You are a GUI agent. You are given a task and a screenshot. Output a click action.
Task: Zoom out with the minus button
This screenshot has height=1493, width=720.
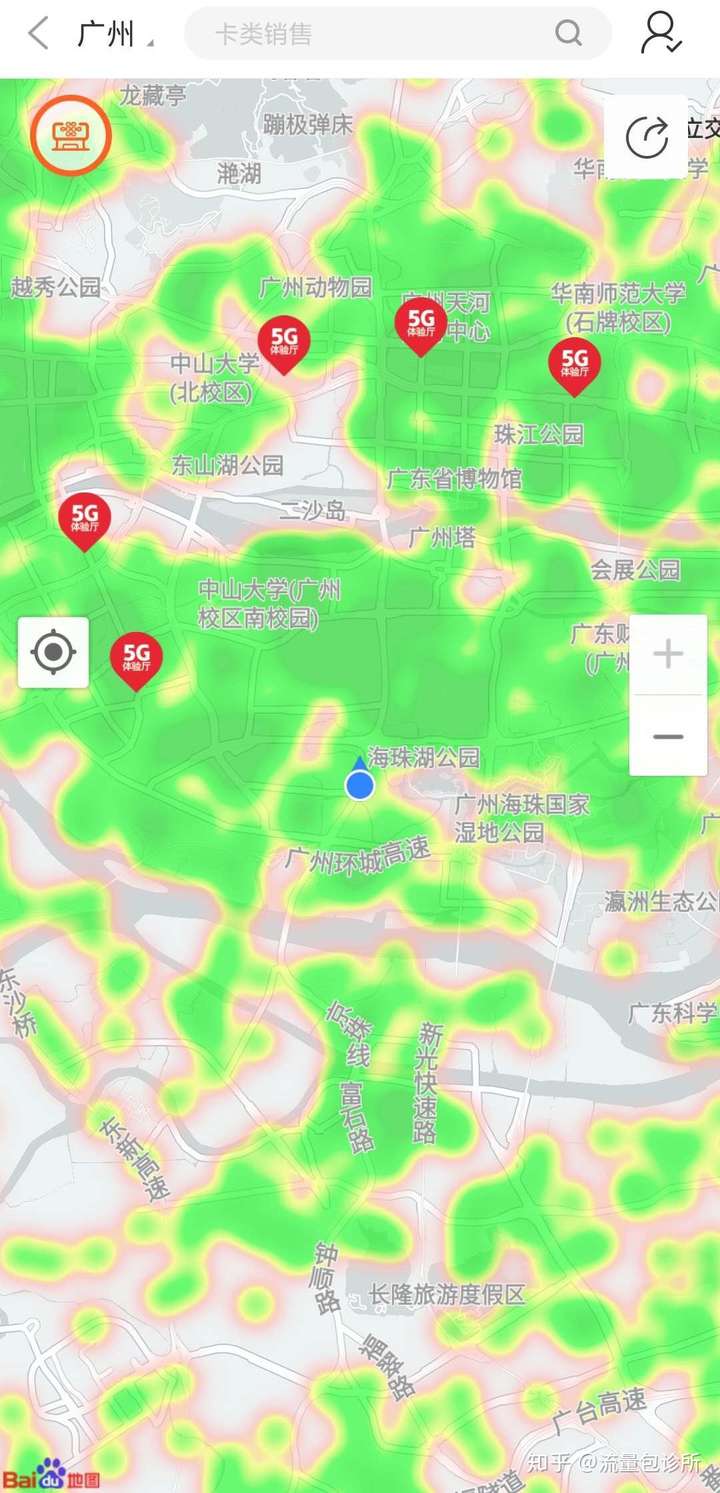click(668, 737)
